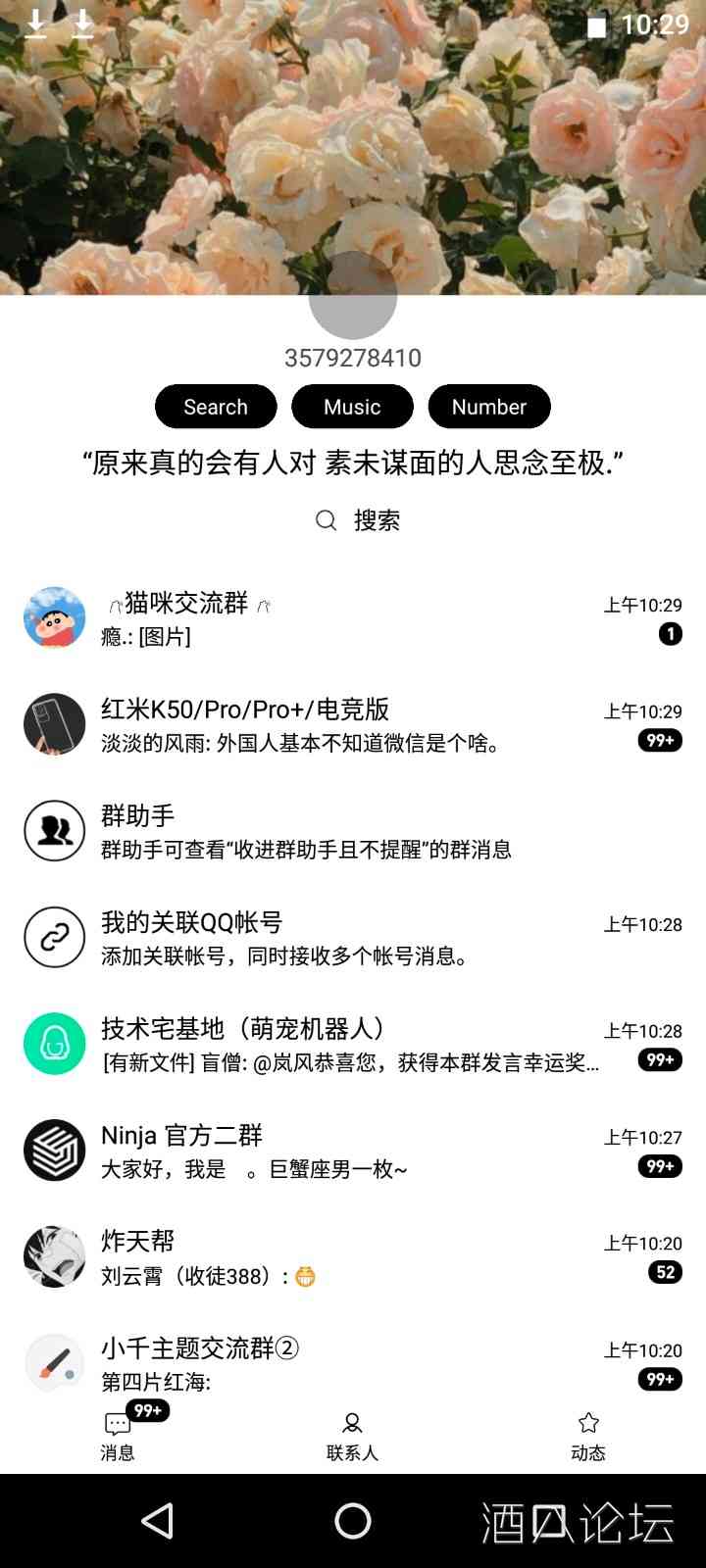The height and width of the screenshot is (1568, 706).
Task: Select the Ninja 官方二群 avatar
Action: (54, 1151)
